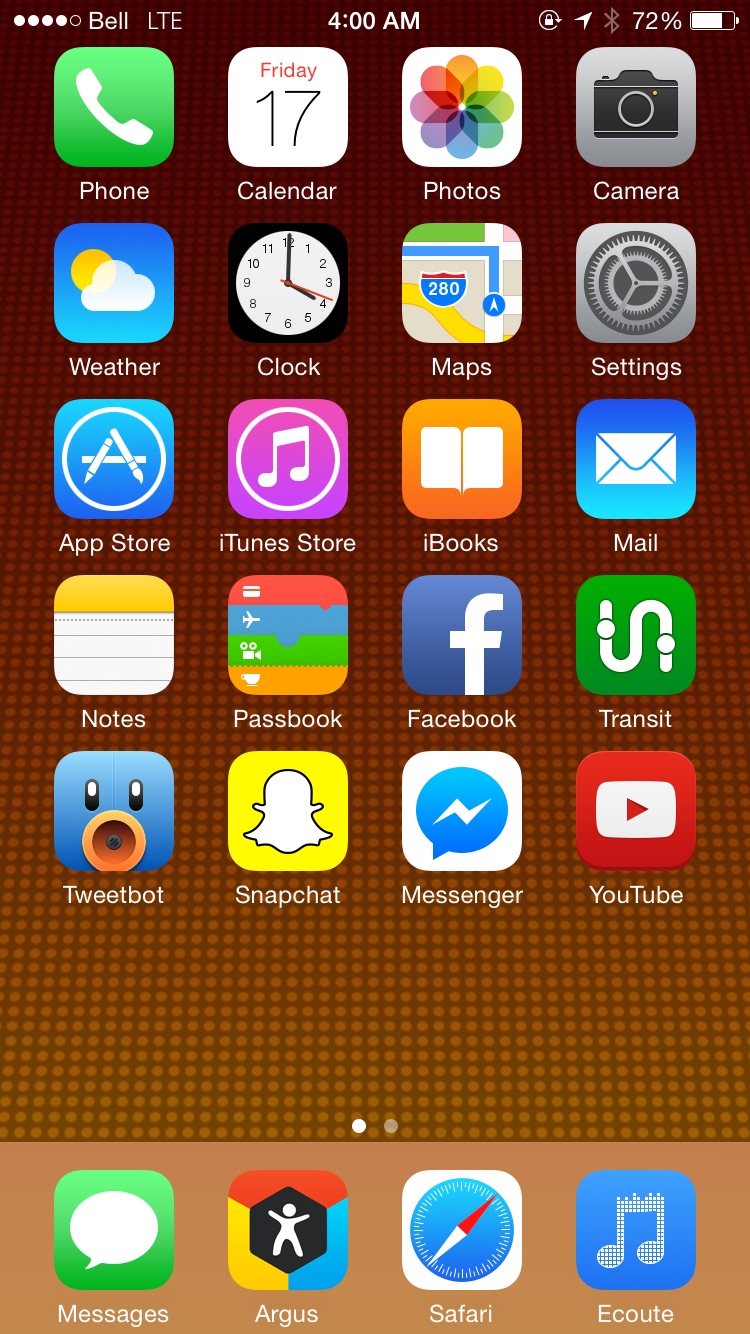Launch iTunes Store
The image size is (750, 1334).
pyautogui.click(x=288, y=459)
